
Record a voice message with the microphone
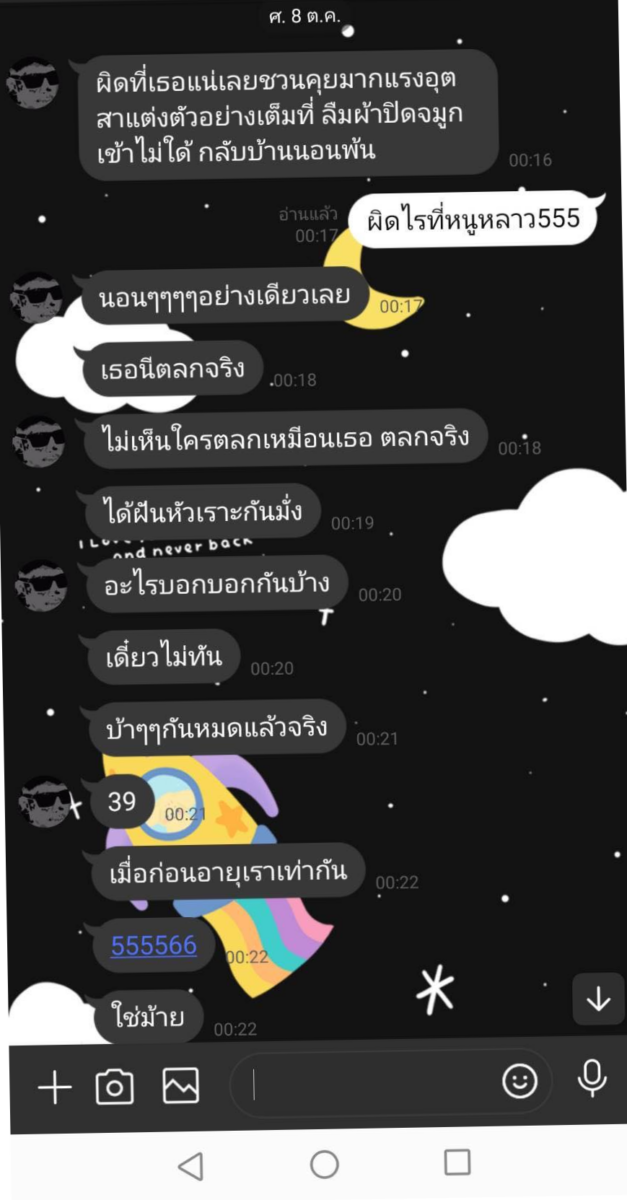pyautogui.click(x=592, y=1079)
